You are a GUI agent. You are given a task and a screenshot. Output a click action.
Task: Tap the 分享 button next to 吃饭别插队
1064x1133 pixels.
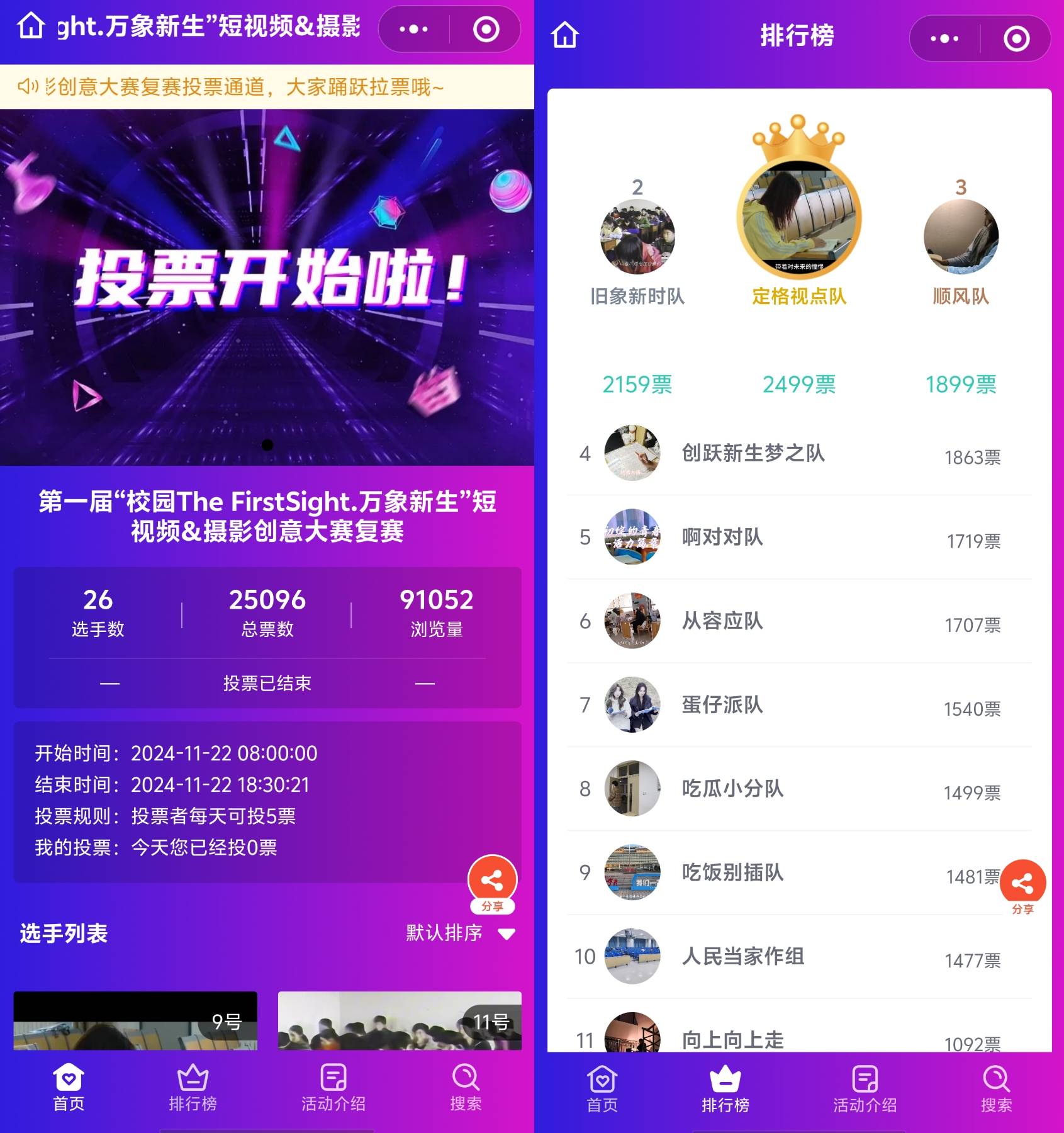tap(1022, 885)
